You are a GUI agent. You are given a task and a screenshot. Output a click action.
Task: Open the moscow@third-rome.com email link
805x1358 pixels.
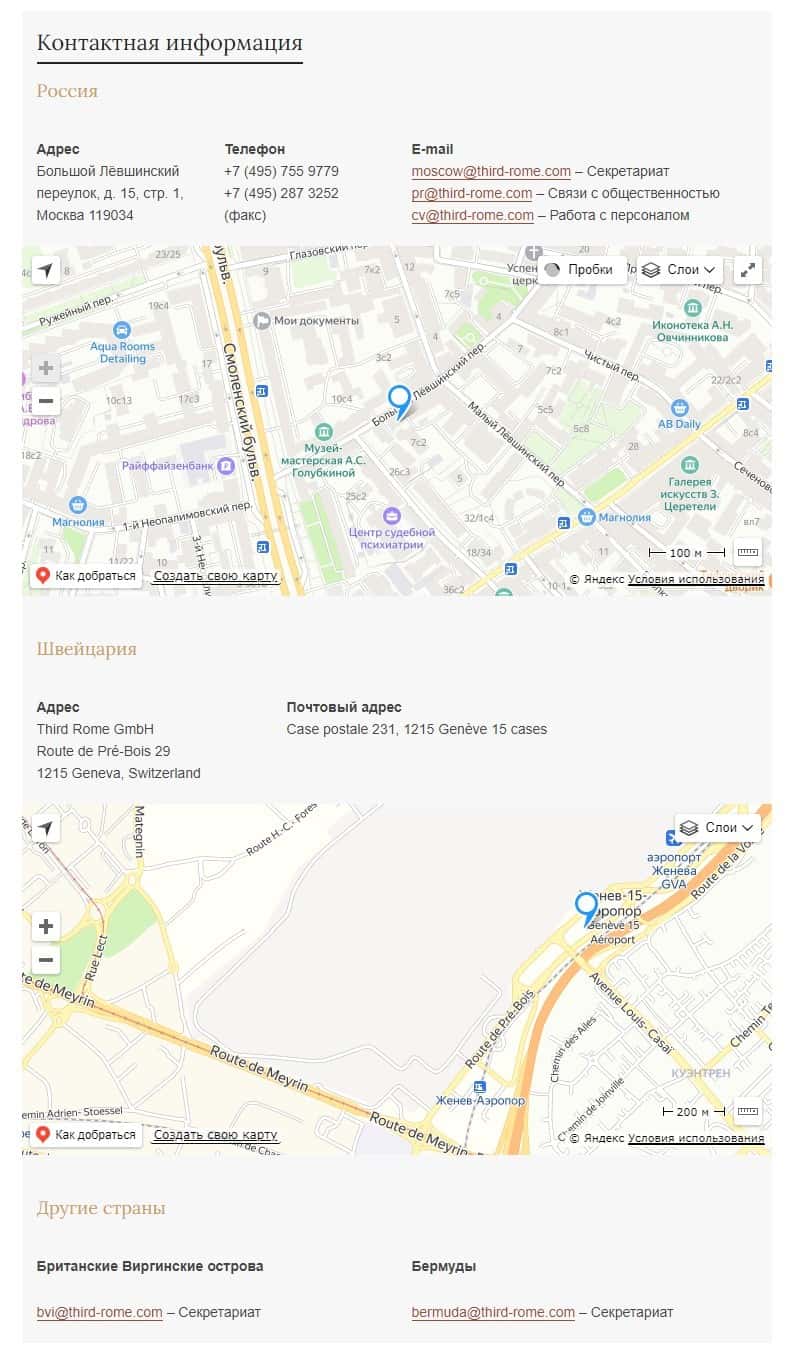(x=491, y=171)
